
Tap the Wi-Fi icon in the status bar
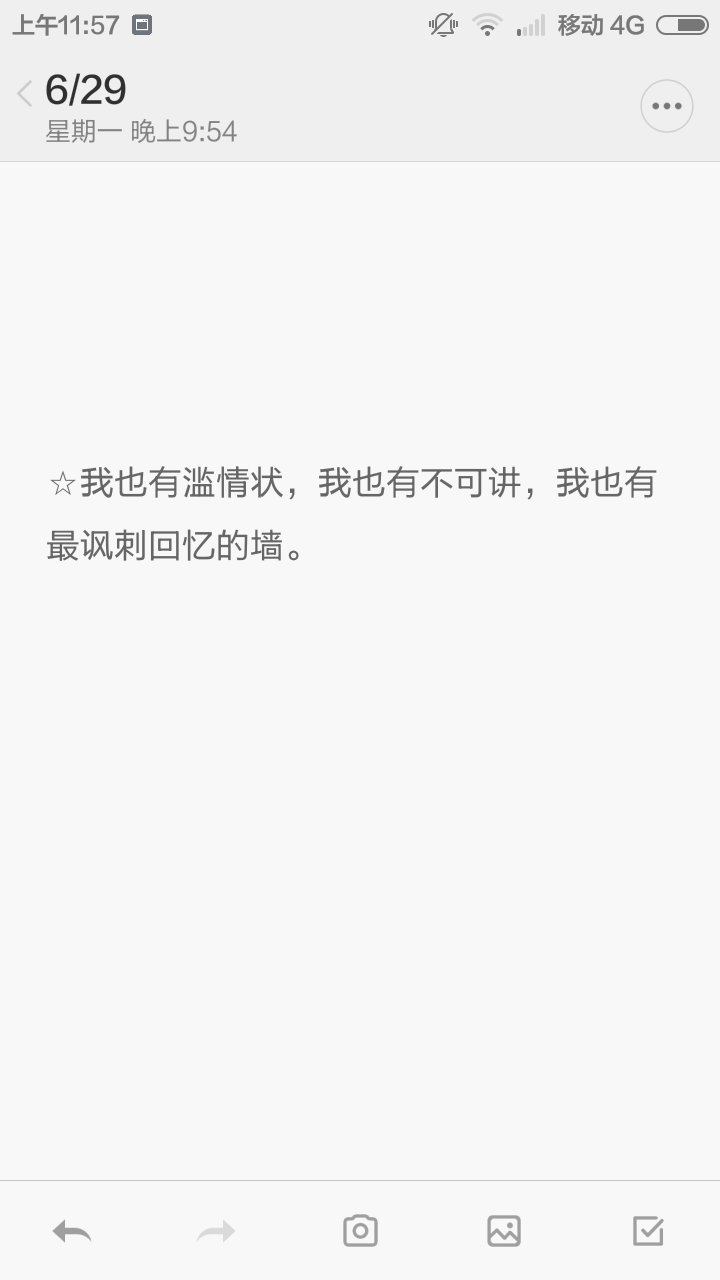click(487, 24)
